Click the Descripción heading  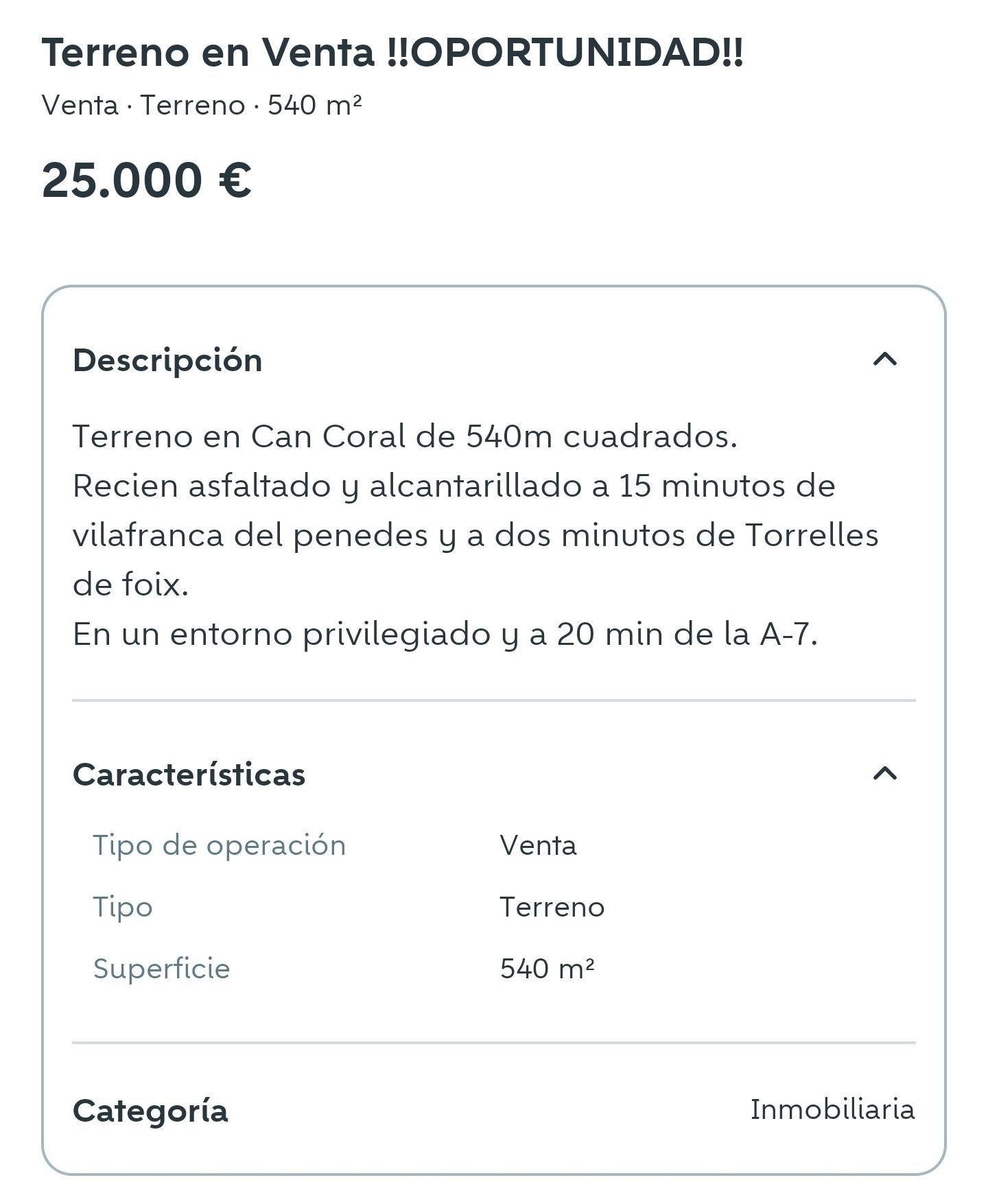pos(168,362)
